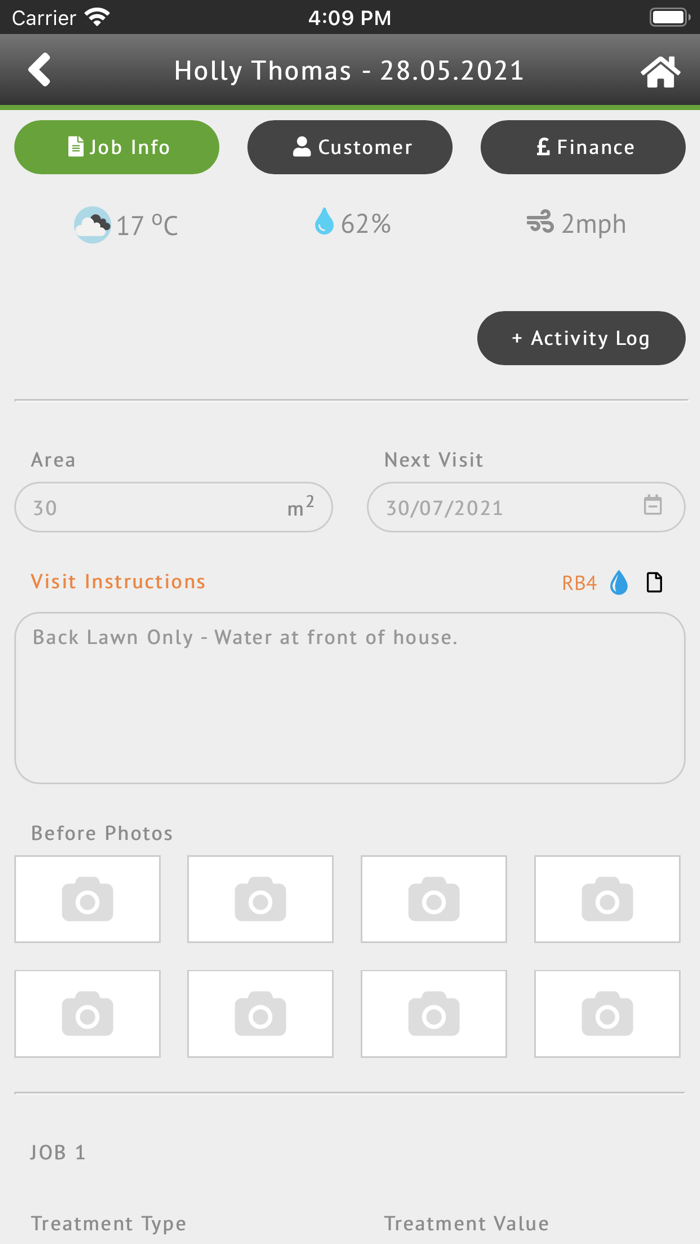Switch to the Finance tab
The height and width of the screenshot is (1244, 700).
(x=583, y=147)
